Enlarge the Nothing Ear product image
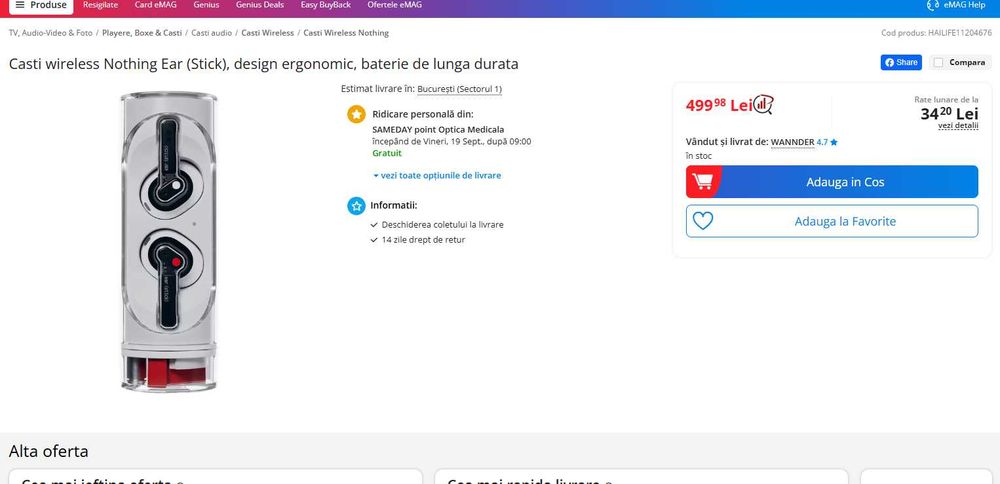This screenshot has height=484, width=1000. click(168, 242)
